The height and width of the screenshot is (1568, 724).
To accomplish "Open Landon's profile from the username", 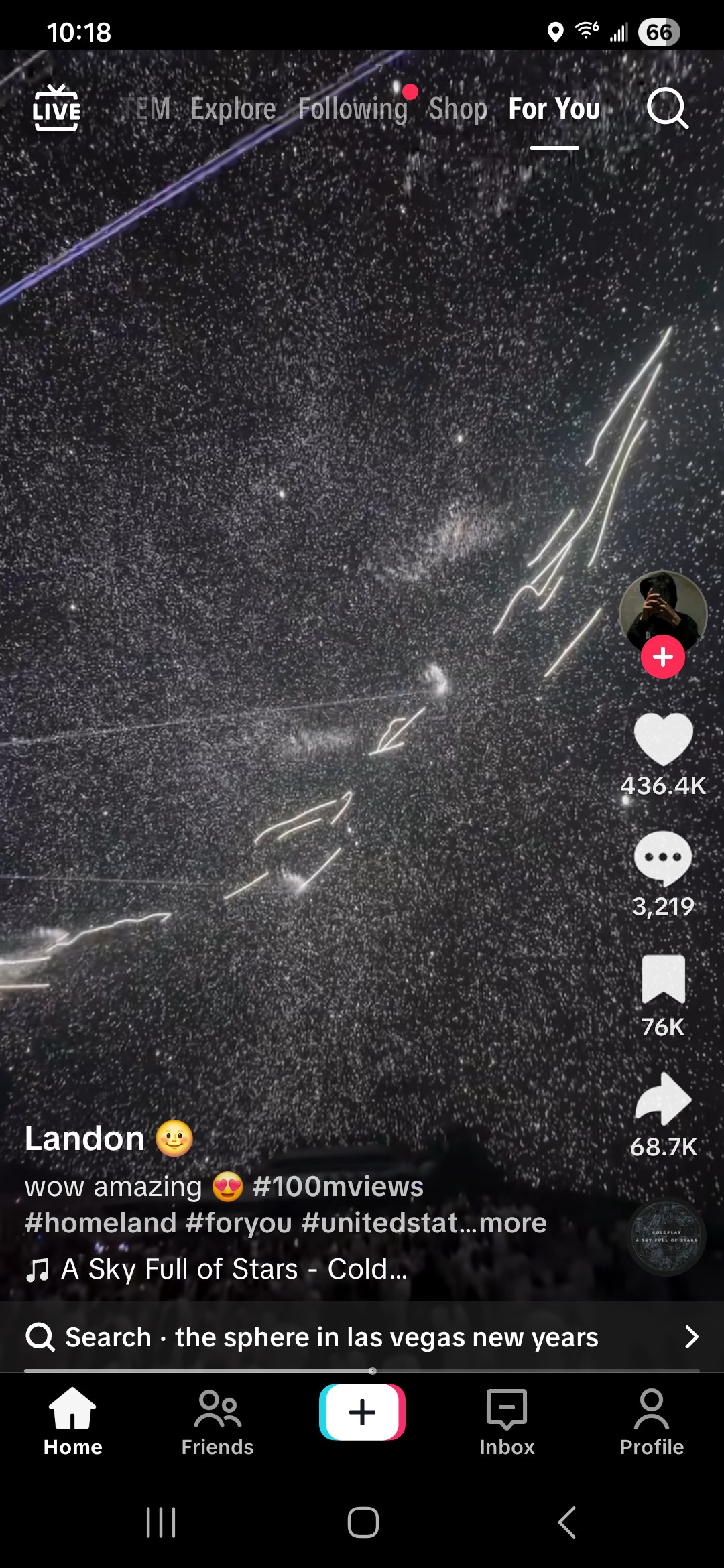I will 85,1138.
